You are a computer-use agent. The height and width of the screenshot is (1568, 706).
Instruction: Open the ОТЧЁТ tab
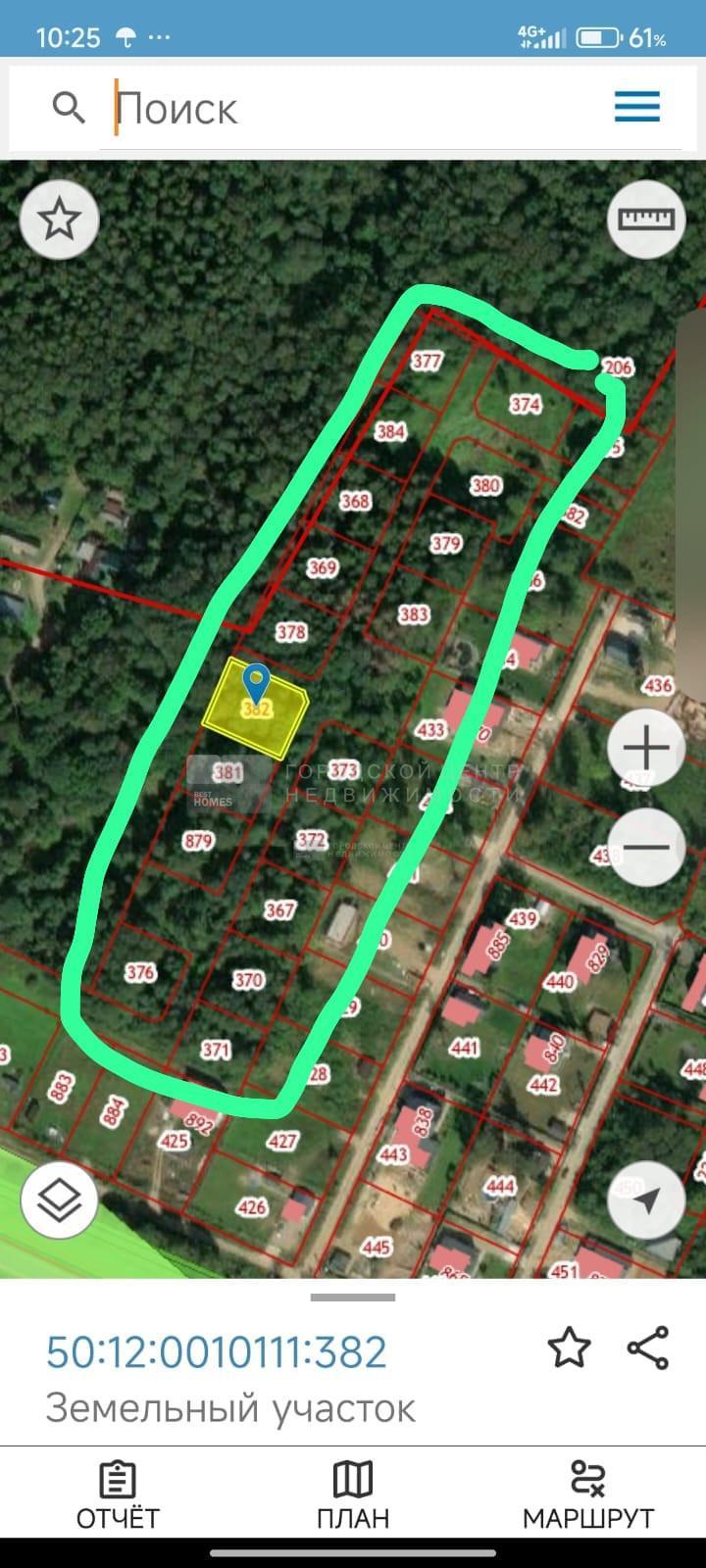click(x=118, y=1496)
